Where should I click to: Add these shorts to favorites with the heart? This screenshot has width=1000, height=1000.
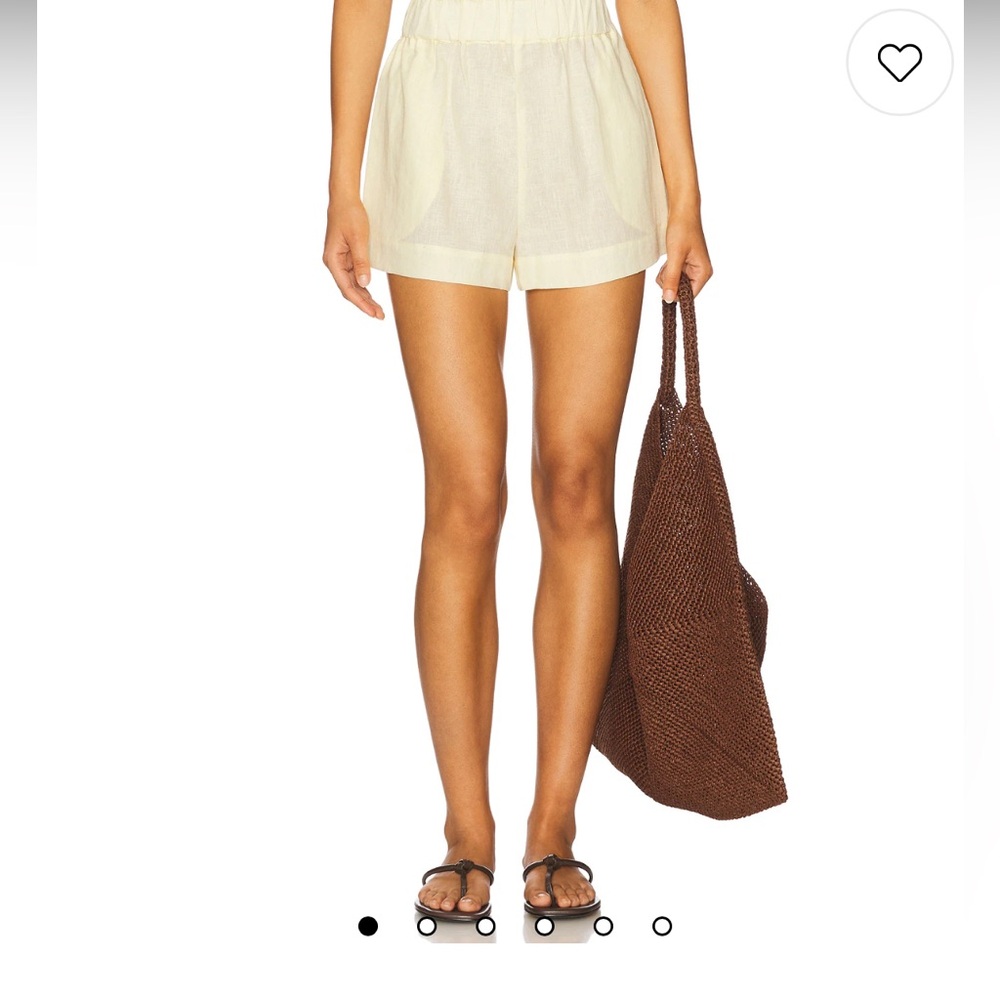899,62
